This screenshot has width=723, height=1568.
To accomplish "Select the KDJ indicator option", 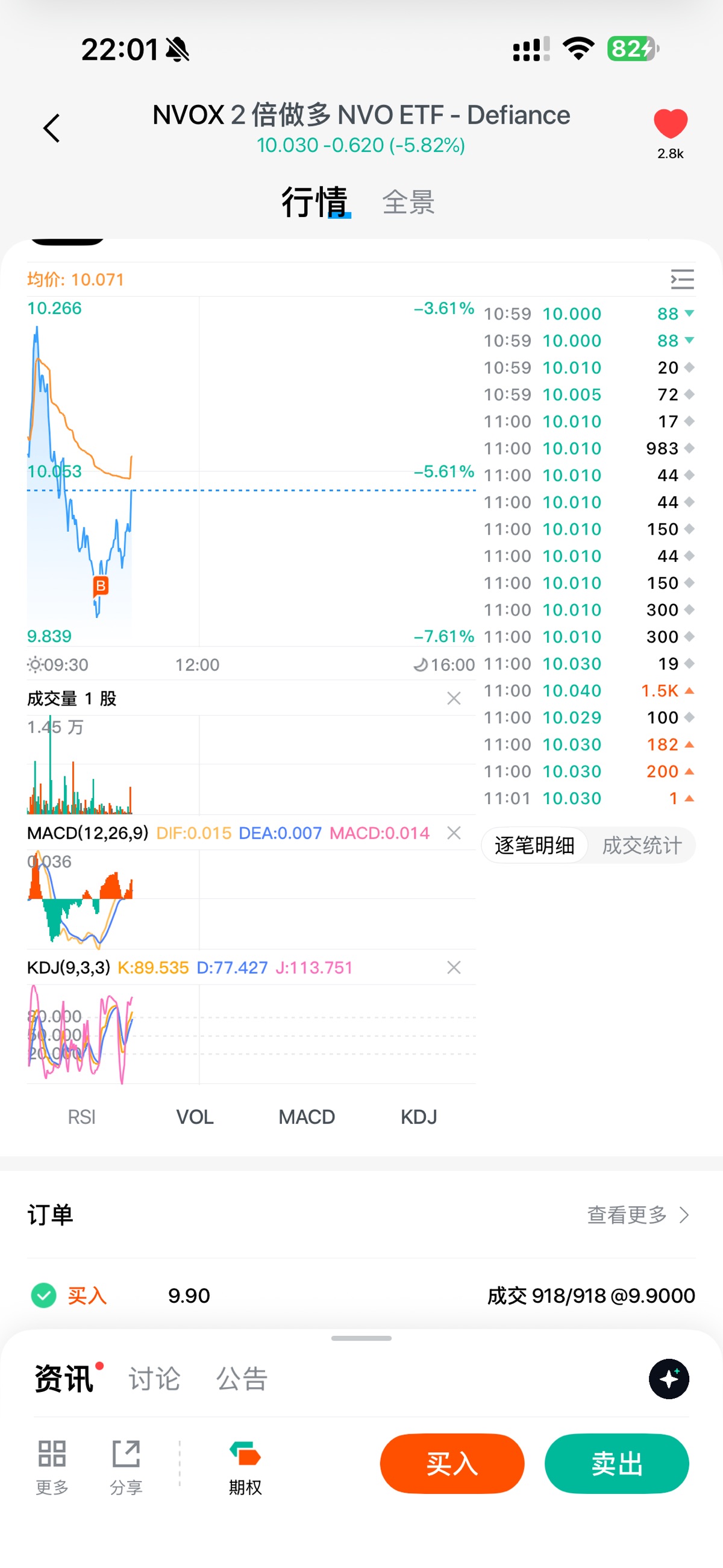I will point(419,1117).
